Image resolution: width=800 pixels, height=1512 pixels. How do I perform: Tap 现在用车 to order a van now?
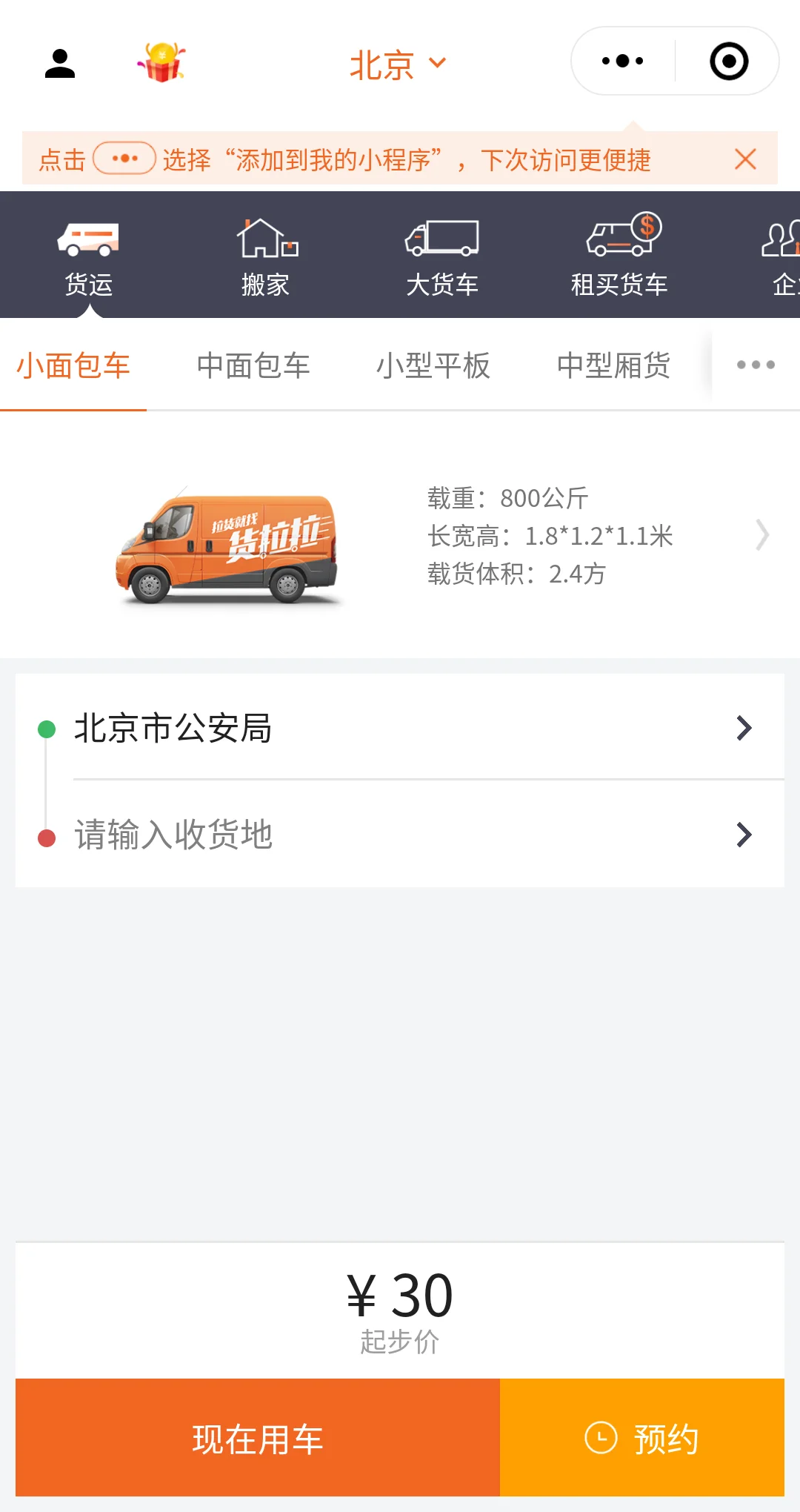(x=258, y=1438)
